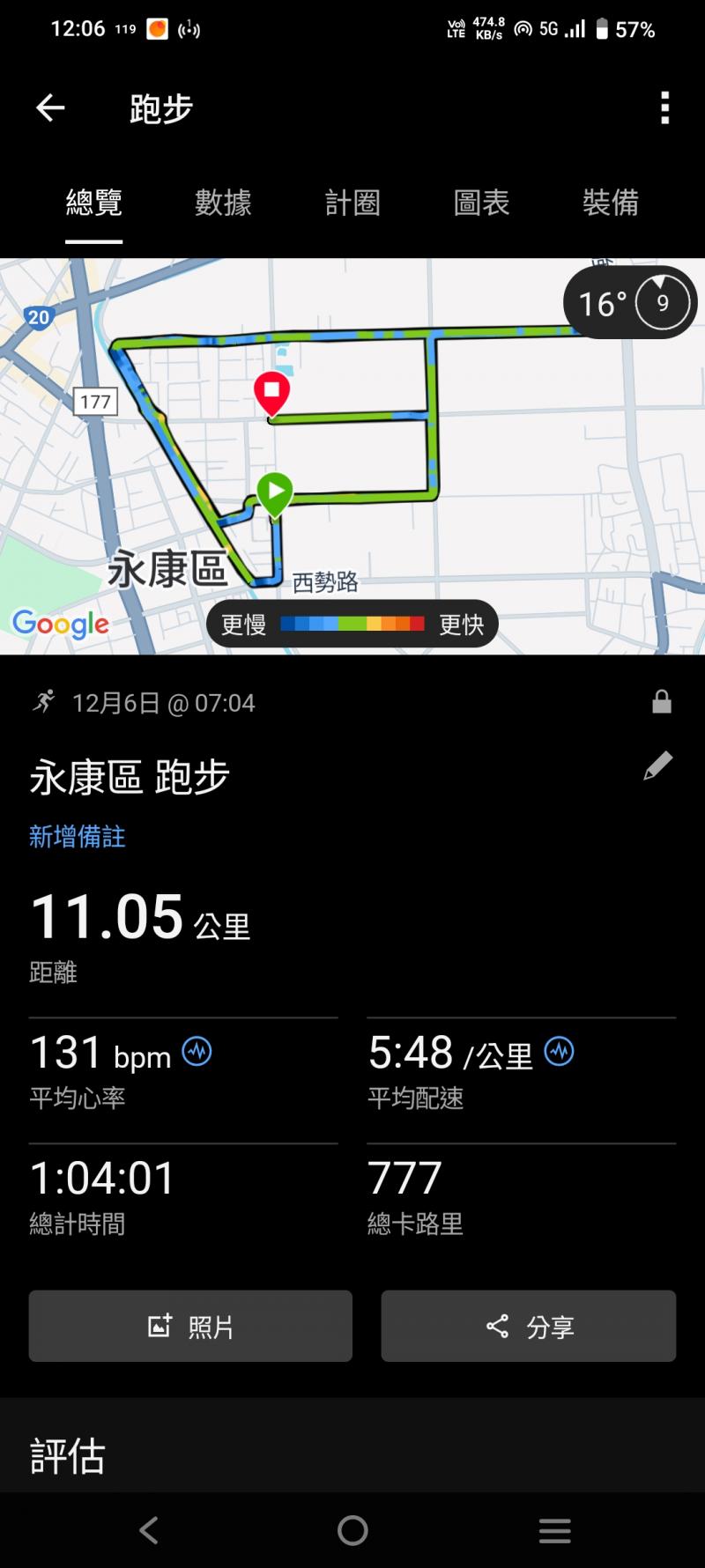Open the 圖表 tab

(x=481, y=203)
